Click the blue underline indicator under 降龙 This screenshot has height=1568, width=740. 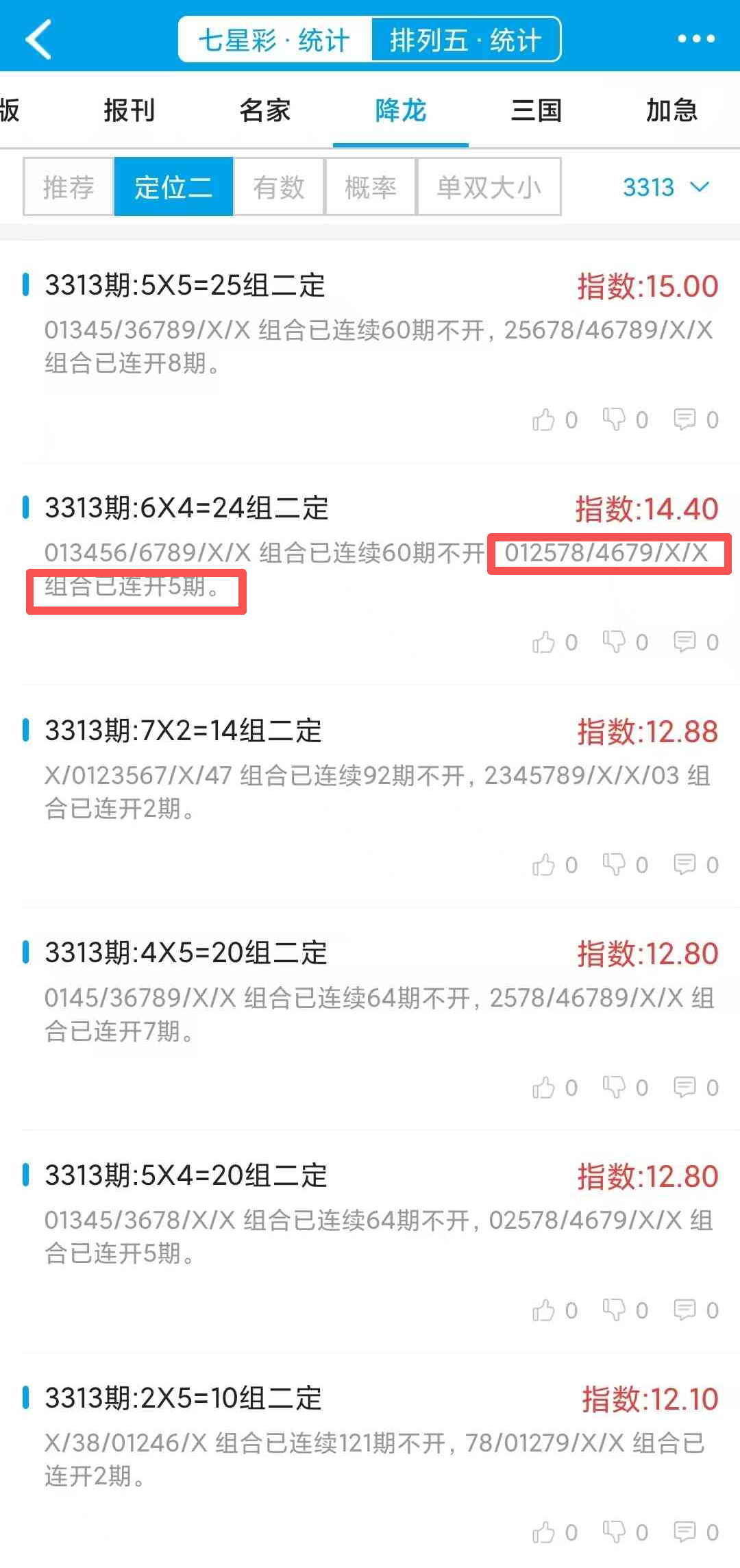[401, 143]
